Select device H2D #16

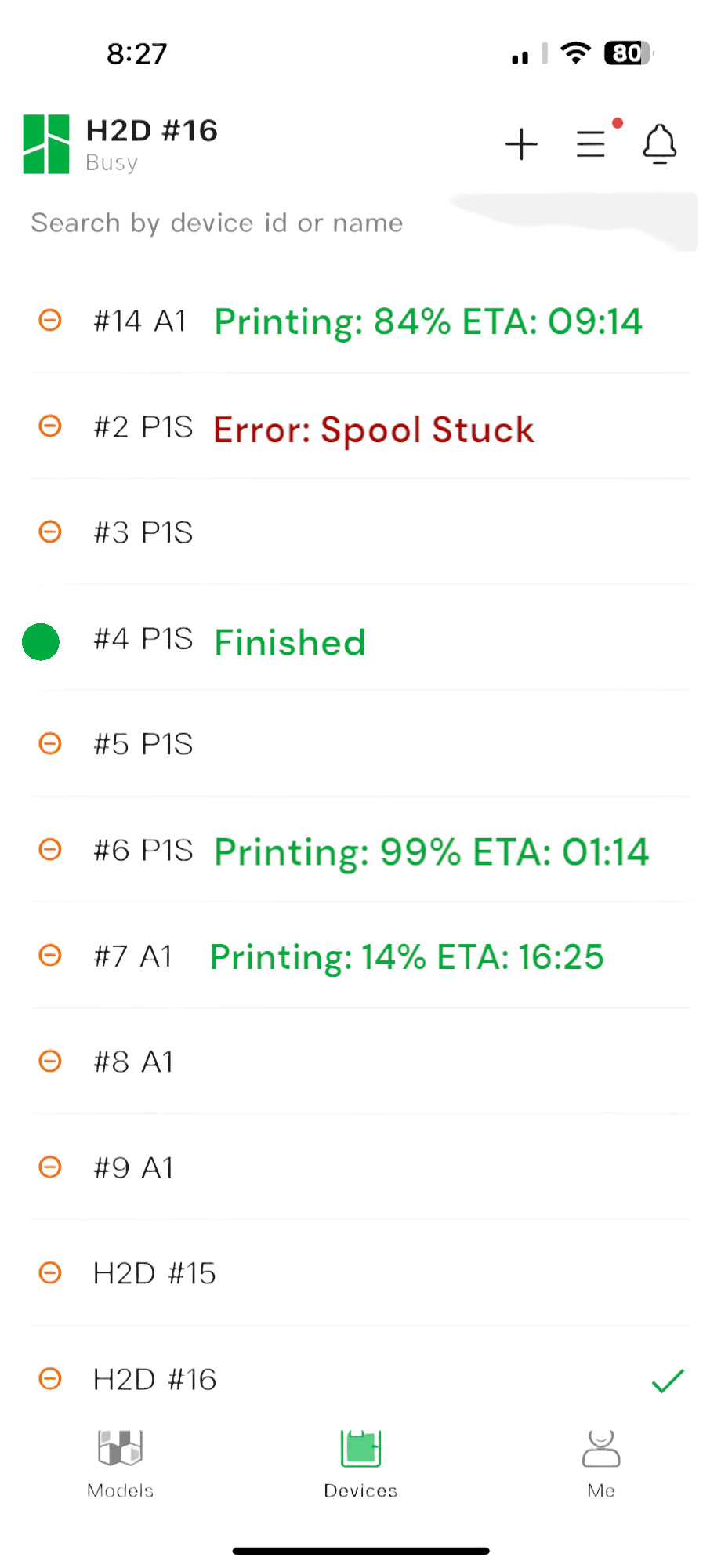point(360,1379)
